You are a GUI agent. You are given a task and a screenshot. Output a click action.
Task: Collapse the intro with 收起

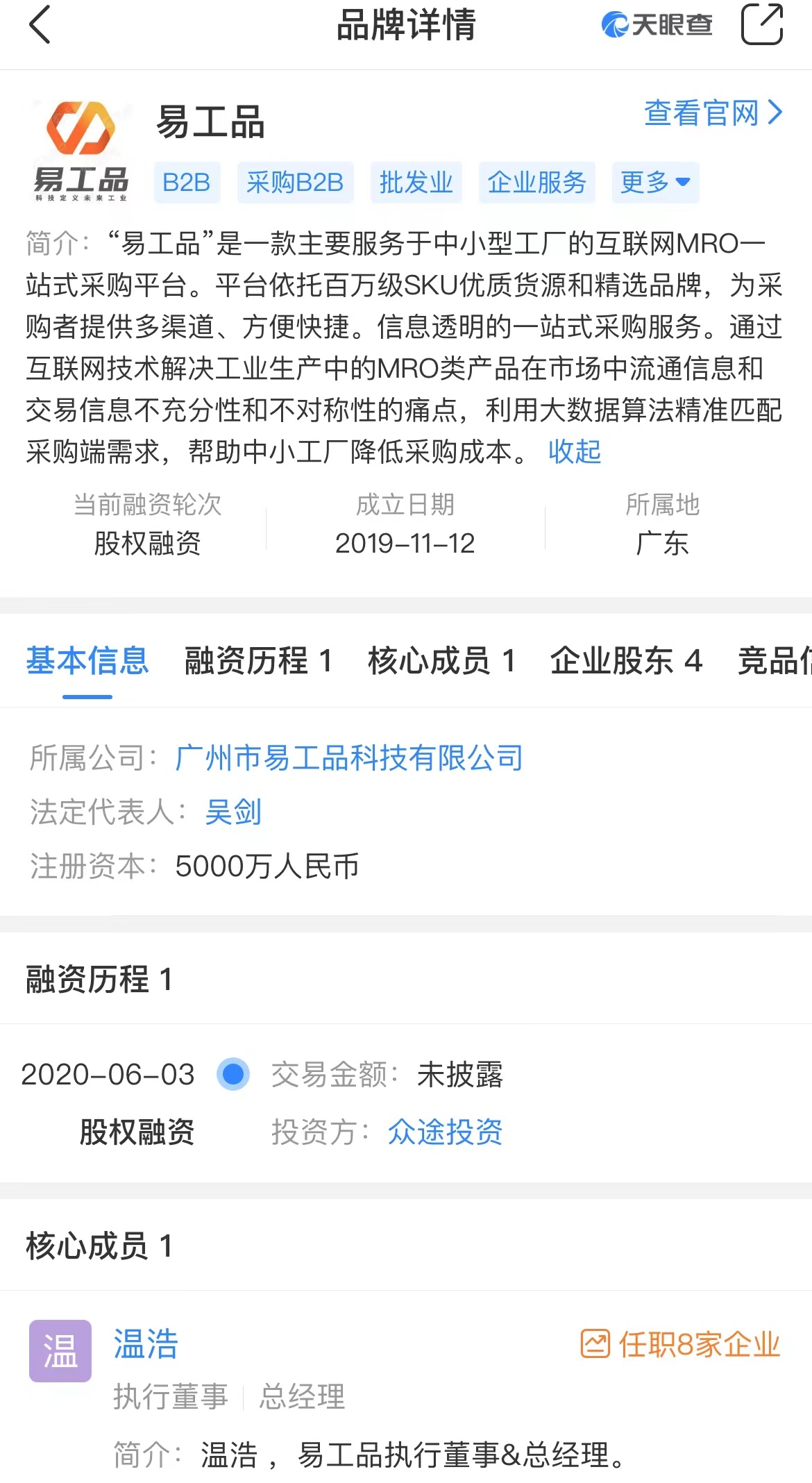point(574,452)
